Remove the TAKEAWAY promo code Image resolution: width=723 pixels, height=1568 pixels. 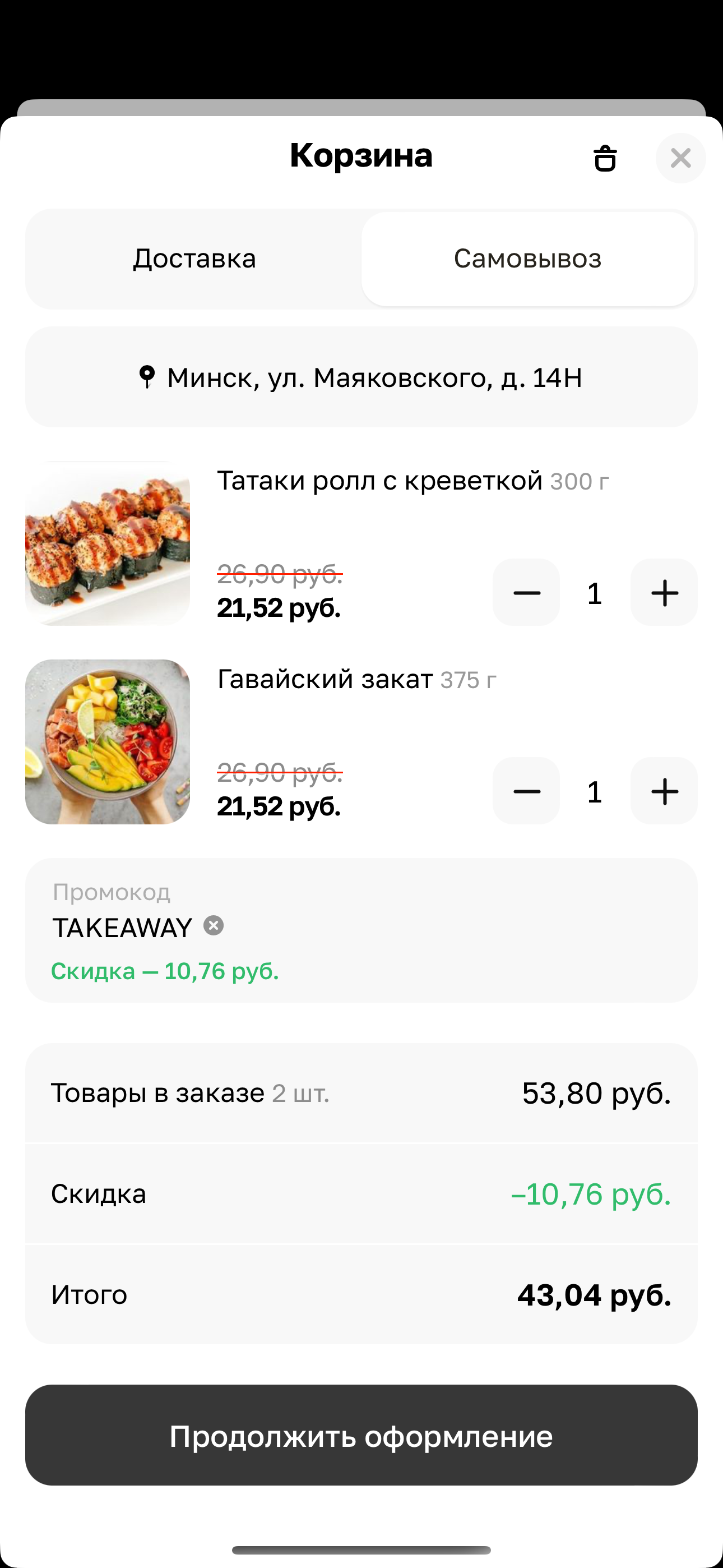click(x=214, y=926)
